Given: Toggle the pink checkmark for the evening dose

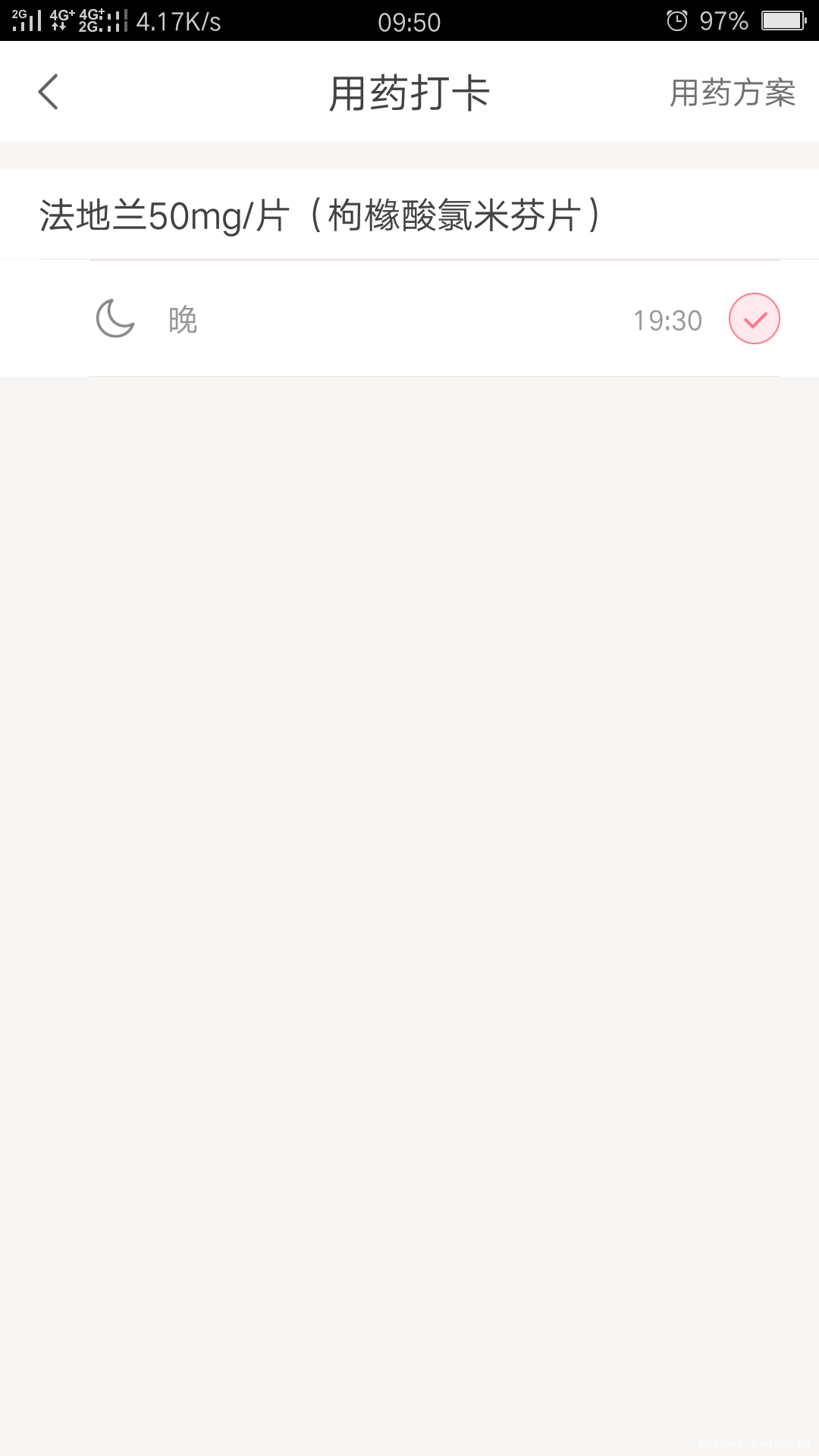Looking at the screenshot, I should click(754, 318).
